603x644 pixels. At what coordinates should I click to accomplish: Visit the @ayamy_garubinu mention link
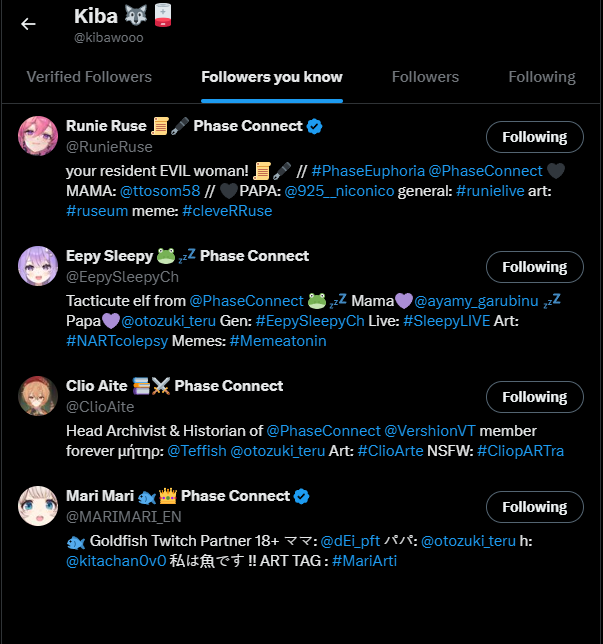tap(477, 301)
